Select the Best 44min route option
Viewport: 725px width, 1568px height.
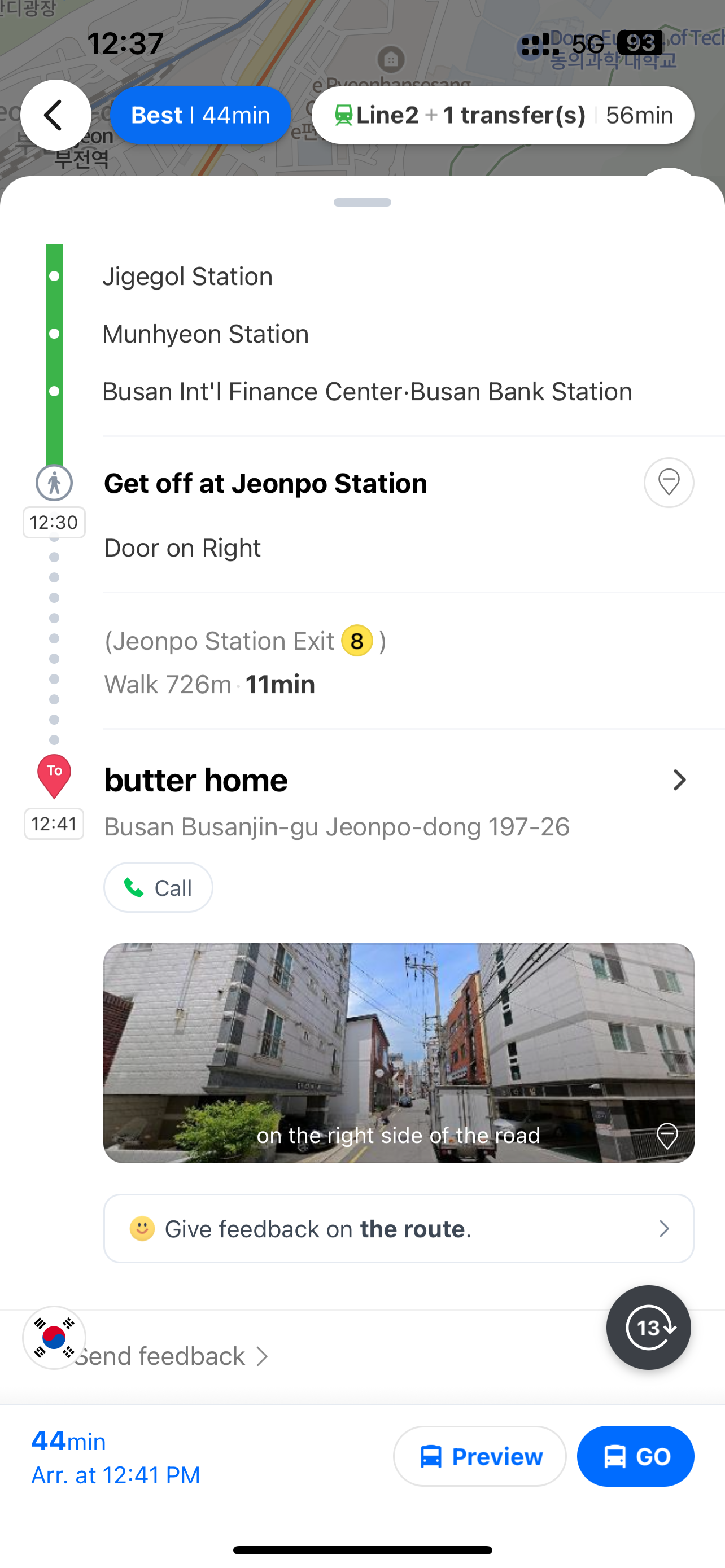click(x=200, y=115)
